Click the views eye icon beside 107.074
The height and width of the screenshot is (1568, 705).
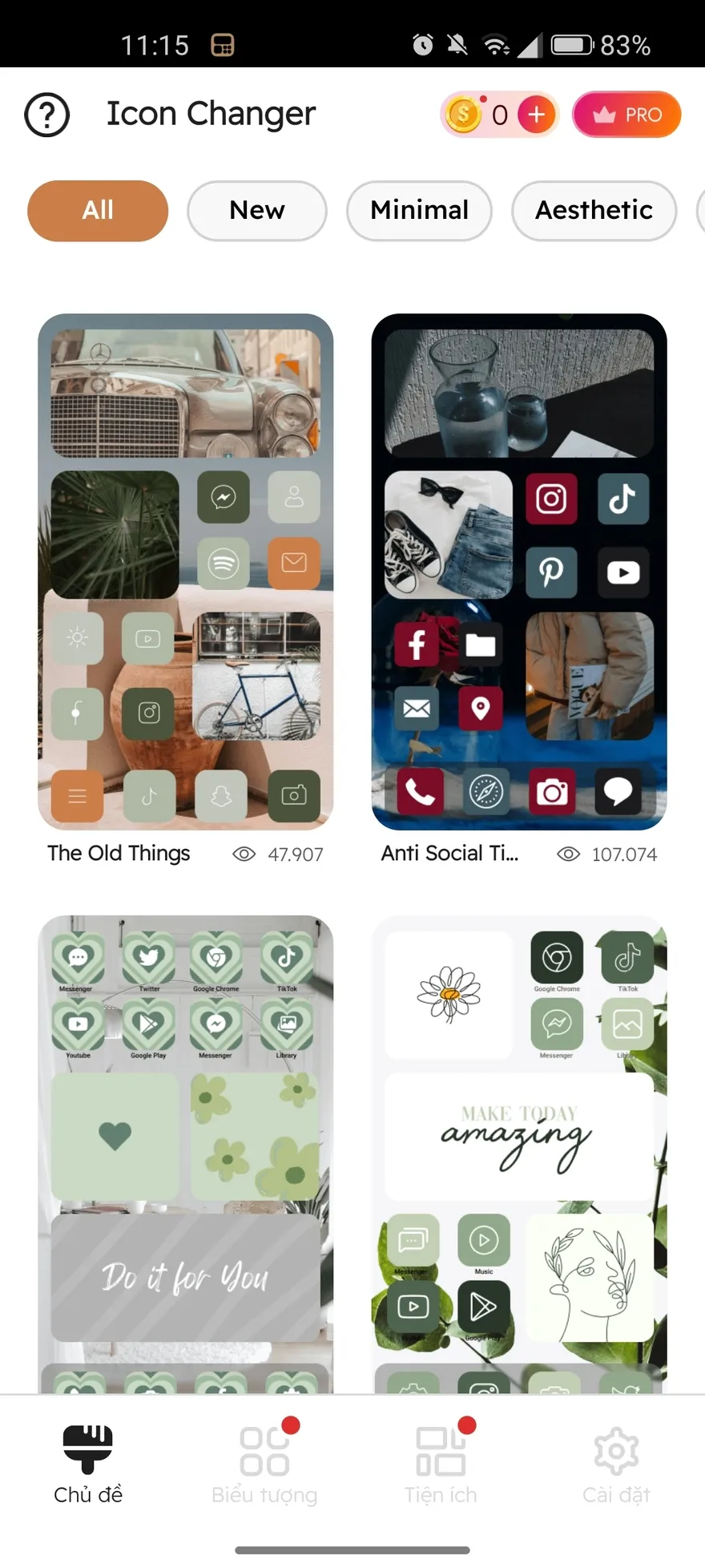click(569, 854)
